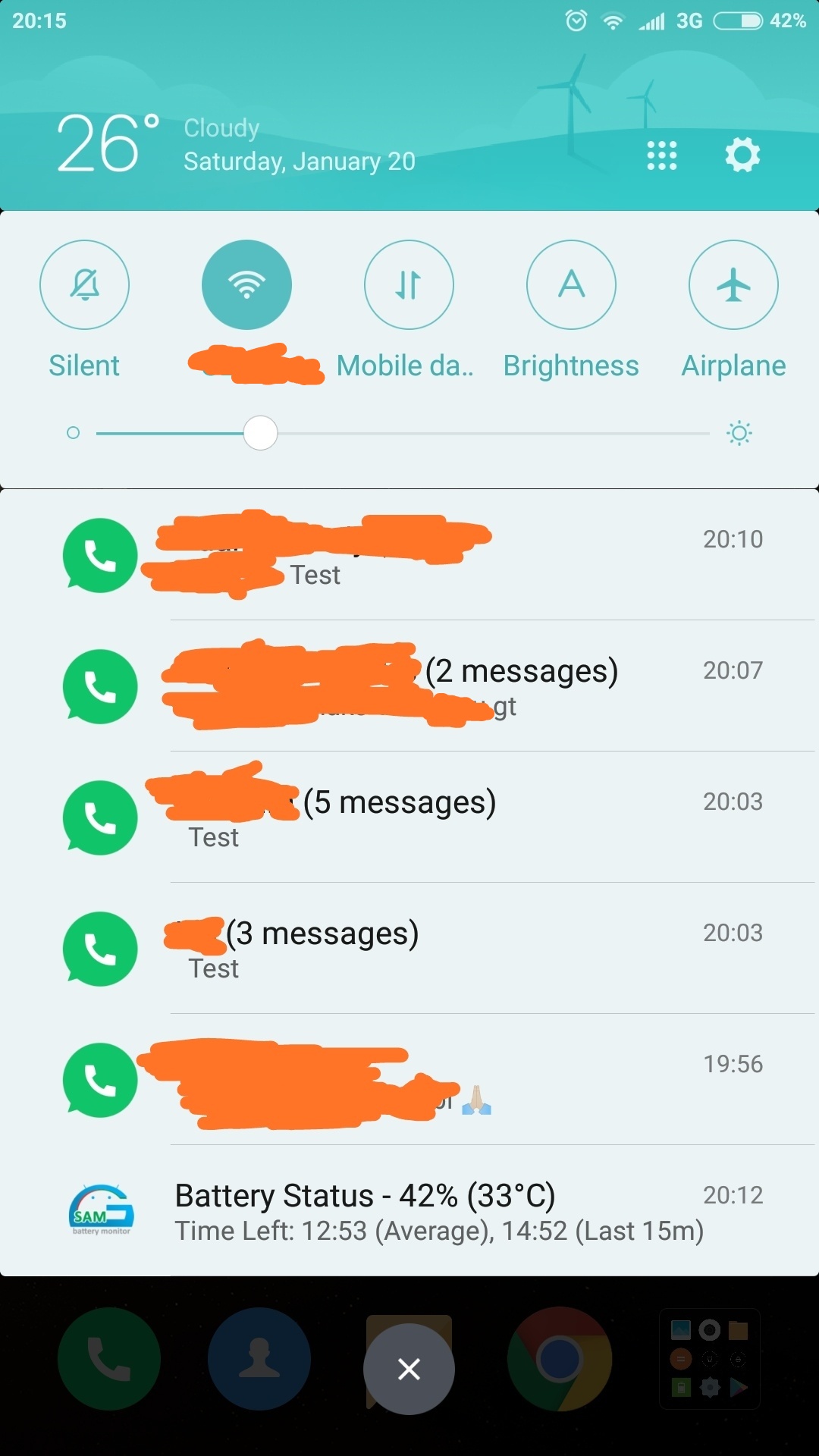Enable Airplane mode
This screenshot has height=1456, width=819.
[x=733, y=284]
